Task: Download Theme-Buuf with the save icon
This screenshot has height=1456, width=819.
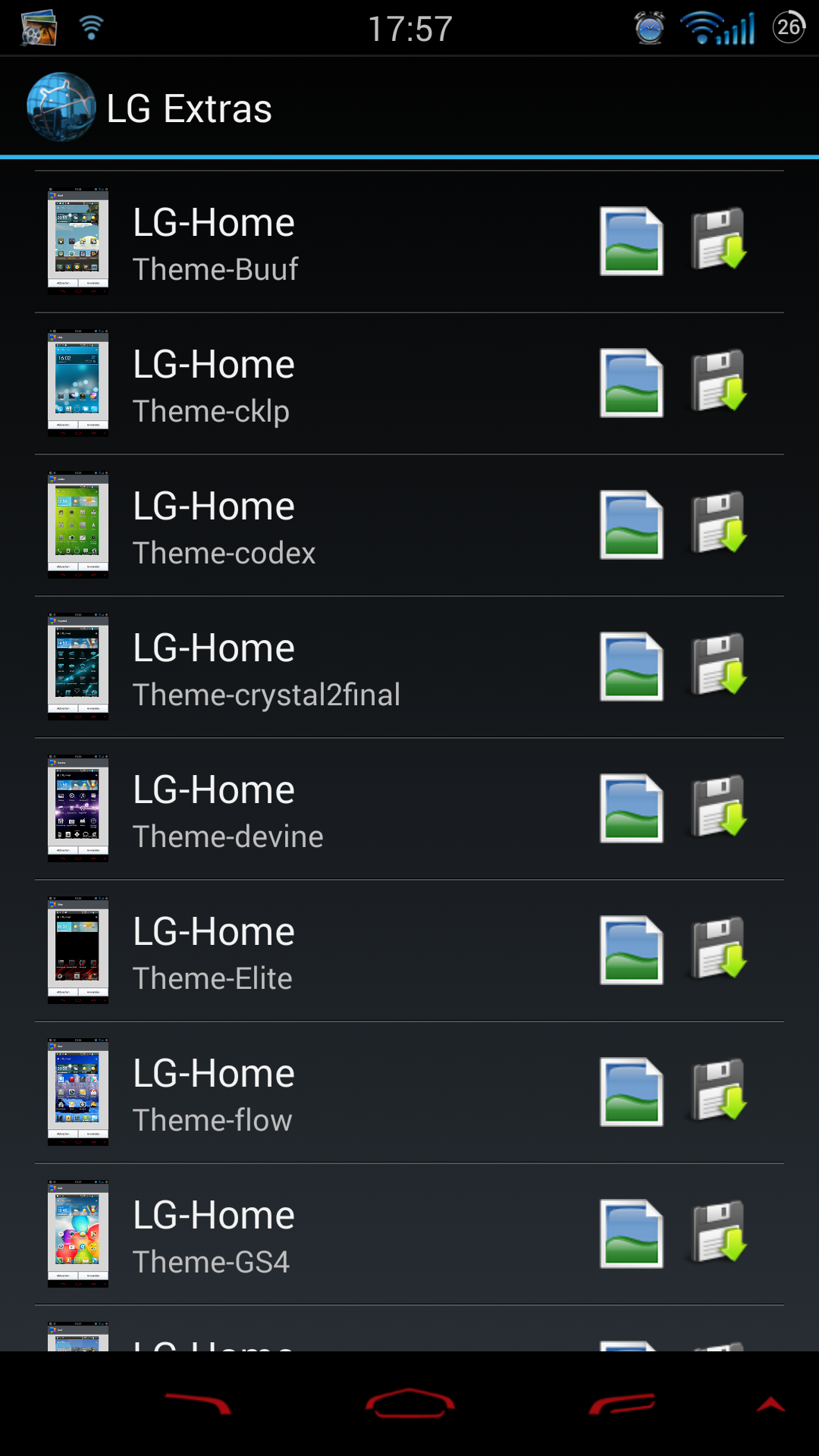Action: 719,240
